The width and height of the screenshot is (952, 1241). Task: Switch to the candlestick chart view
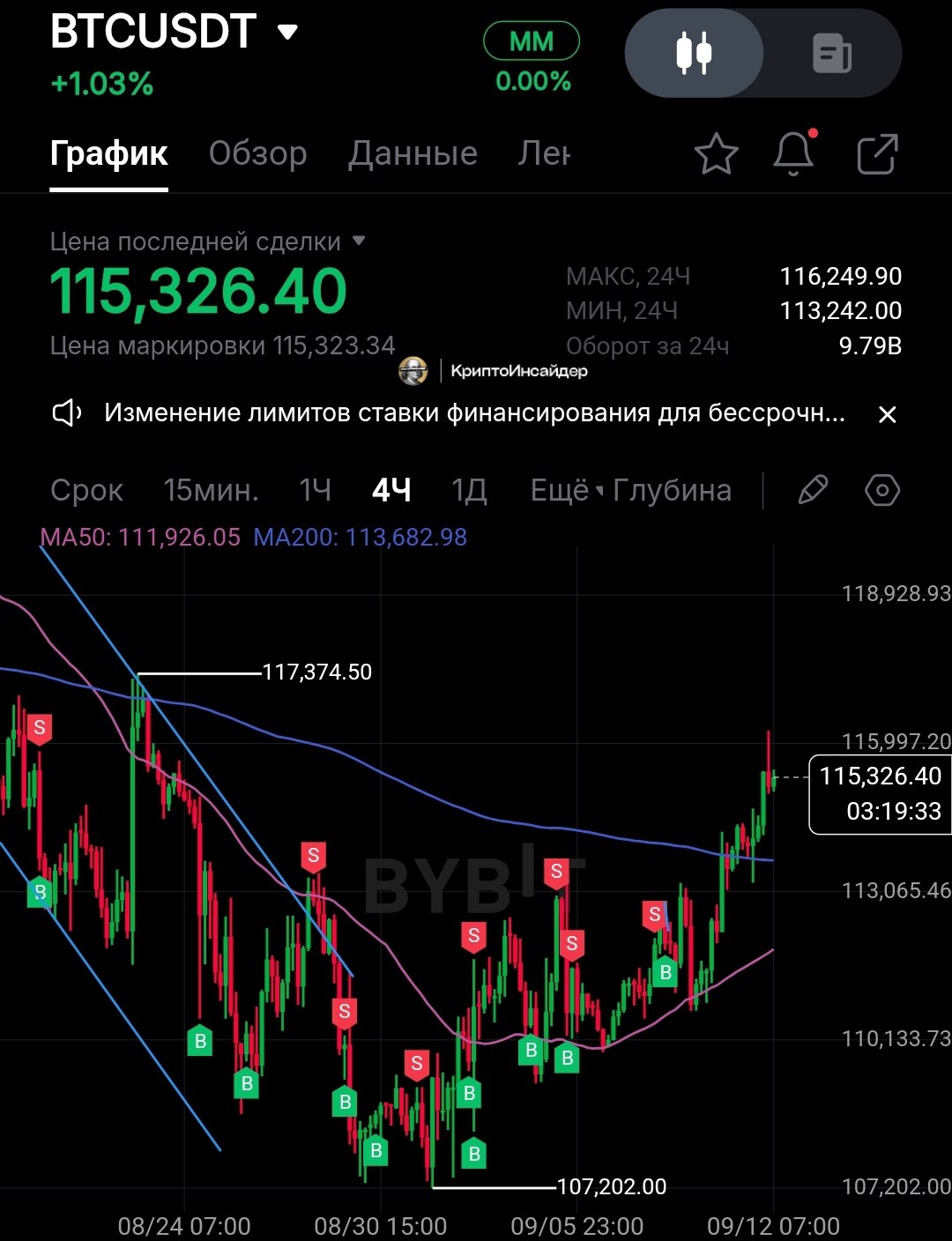coord(694,53)
